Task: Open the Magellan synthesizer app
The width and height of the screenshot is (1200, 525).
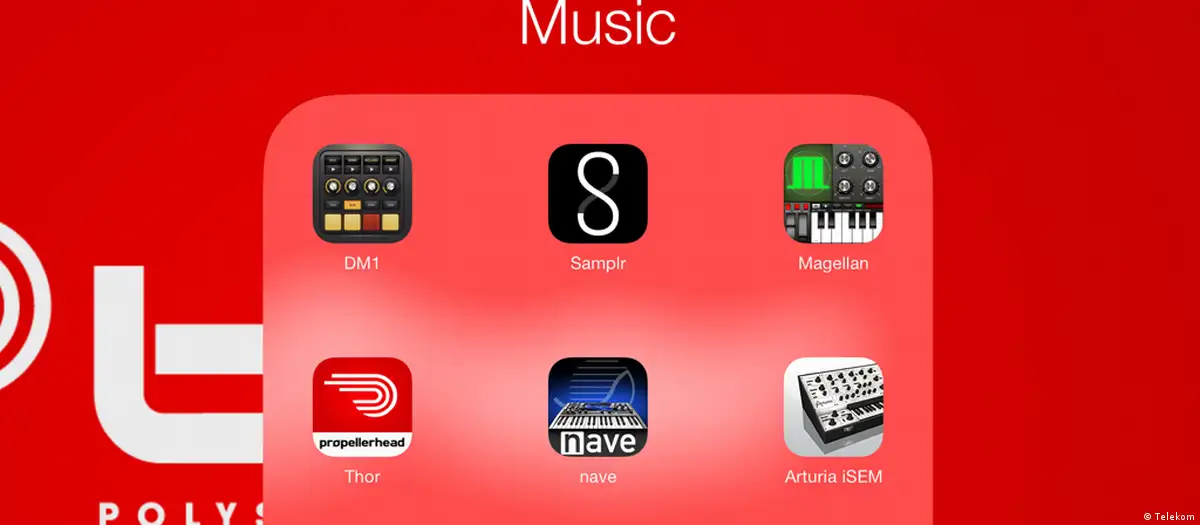Action: click(x=833, y=194)
